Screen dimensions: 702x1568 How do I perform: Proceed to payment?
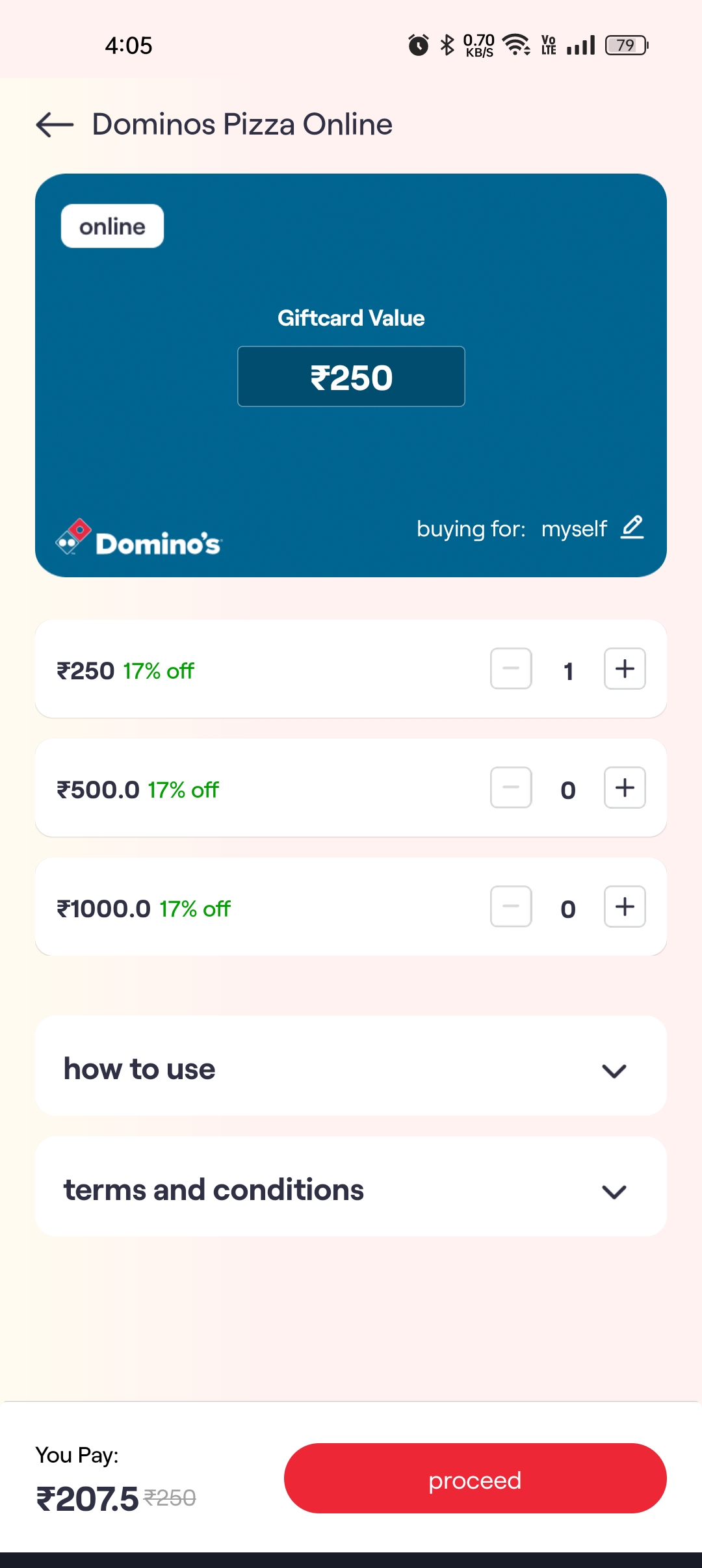pyautogui.click(x=475, y=1479)
